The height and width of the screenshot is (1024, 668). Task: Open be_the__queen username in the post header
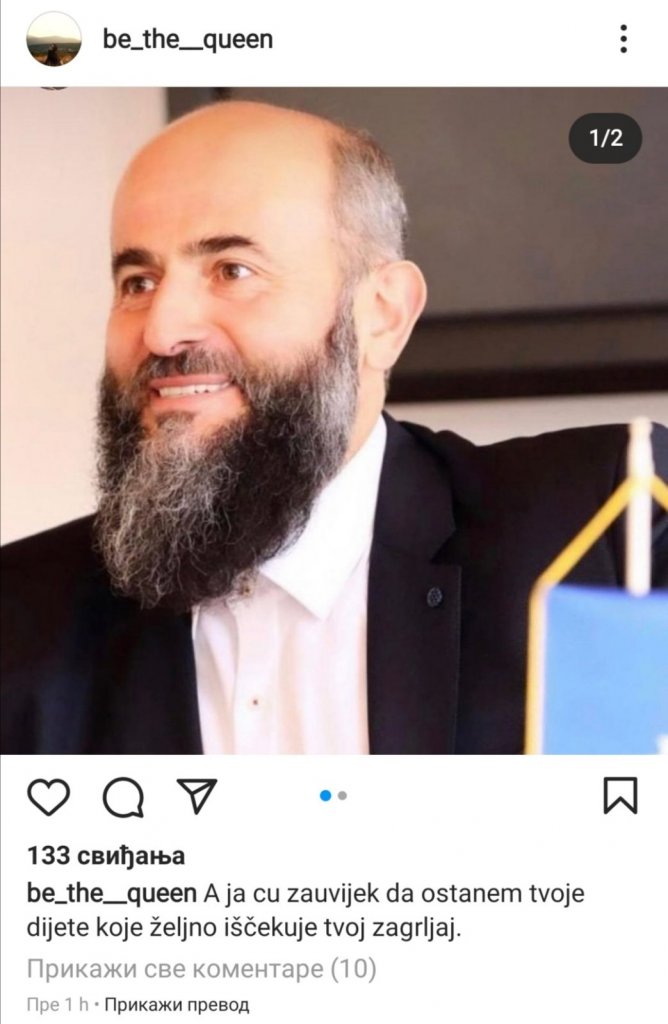point(187,40)
